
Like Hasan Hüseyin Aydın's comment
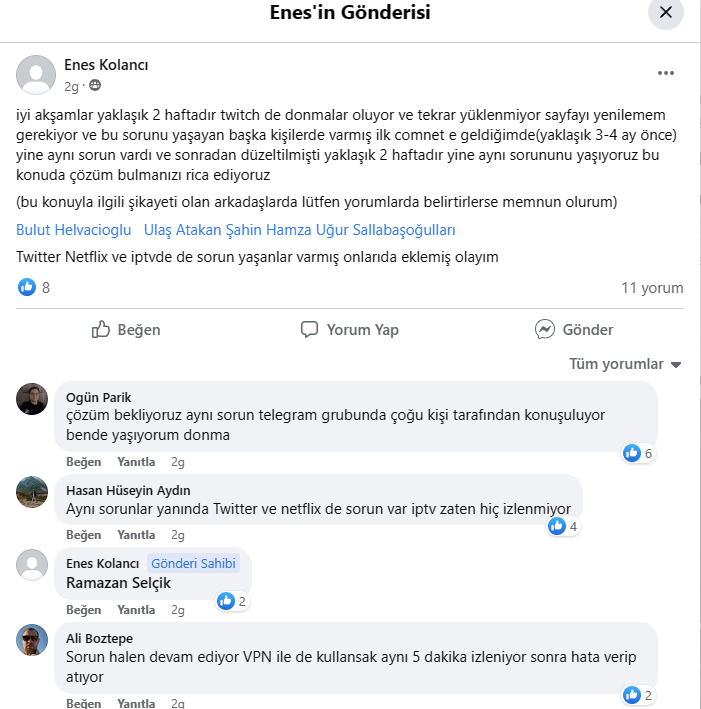[x=84, y=535]
